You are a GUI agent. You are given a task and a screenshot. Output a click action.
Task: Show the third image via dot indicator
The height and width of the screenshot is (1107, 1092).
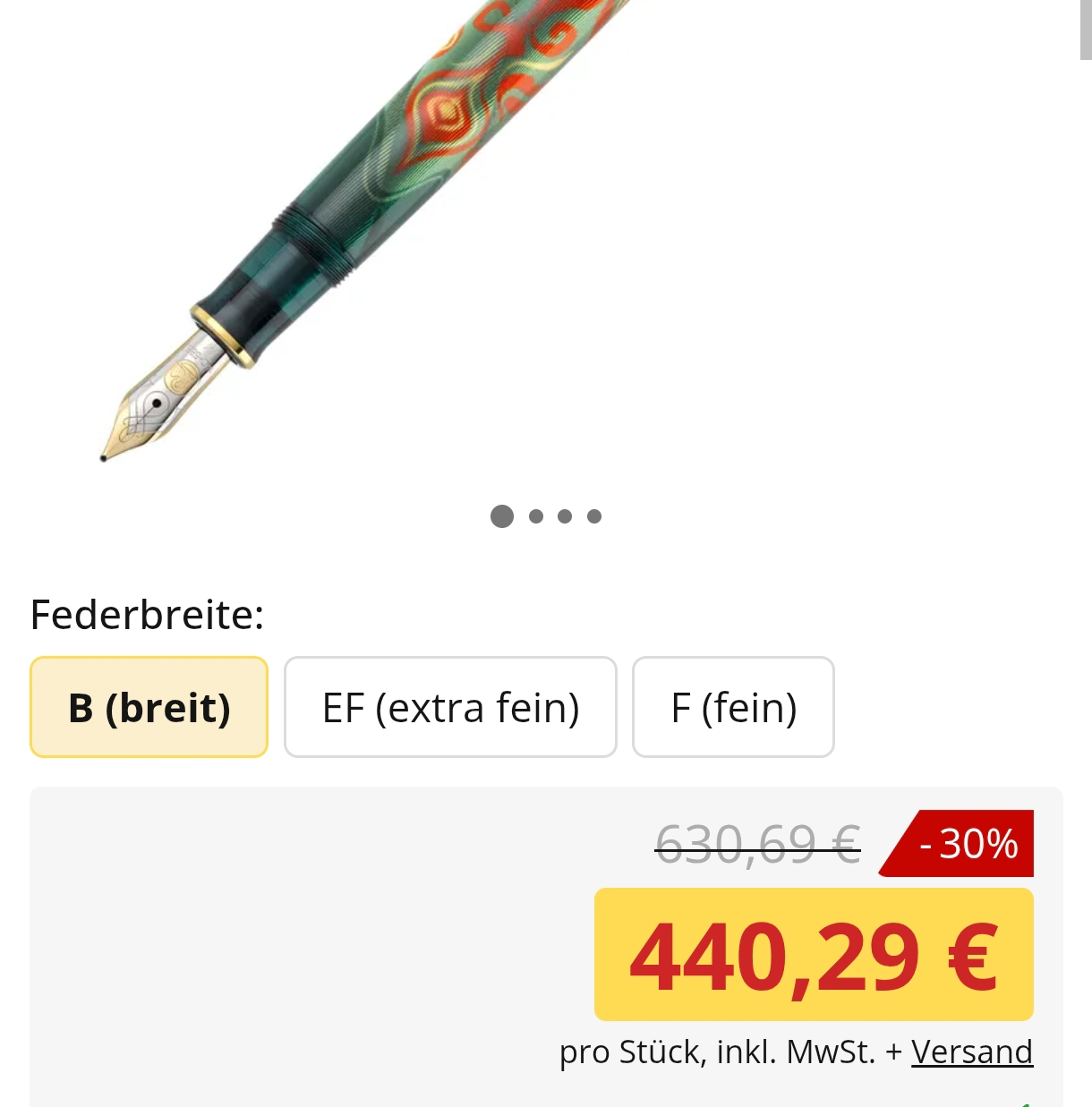point(565,516)
